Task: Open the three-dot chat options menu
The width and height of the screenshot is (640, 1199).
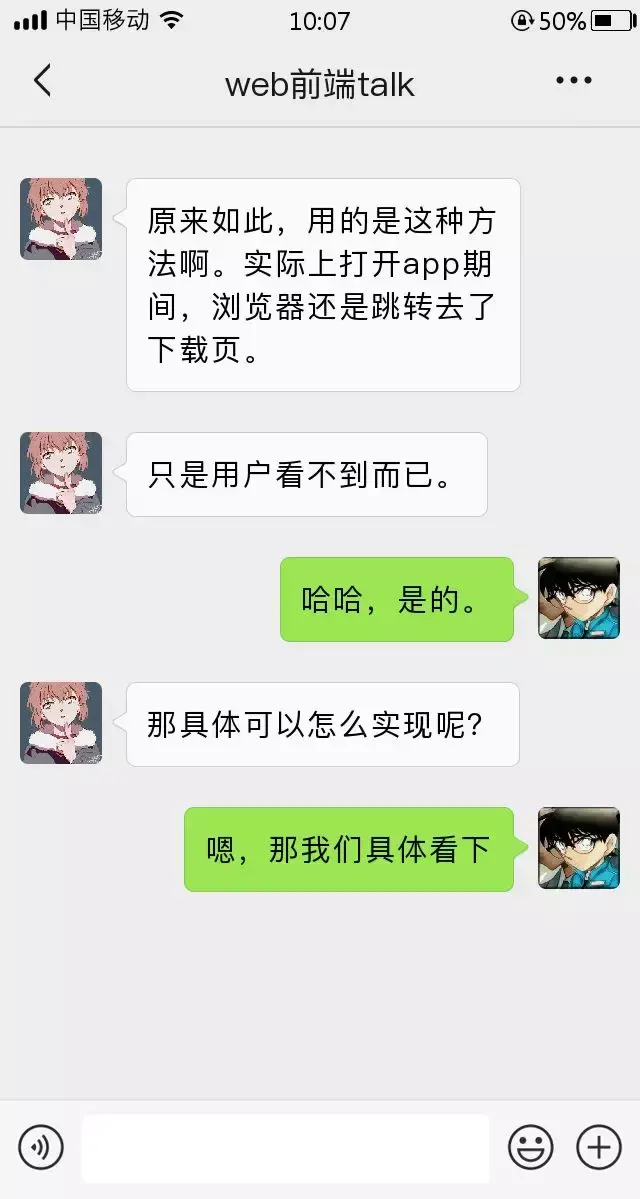Action: [x=573, y=81]
